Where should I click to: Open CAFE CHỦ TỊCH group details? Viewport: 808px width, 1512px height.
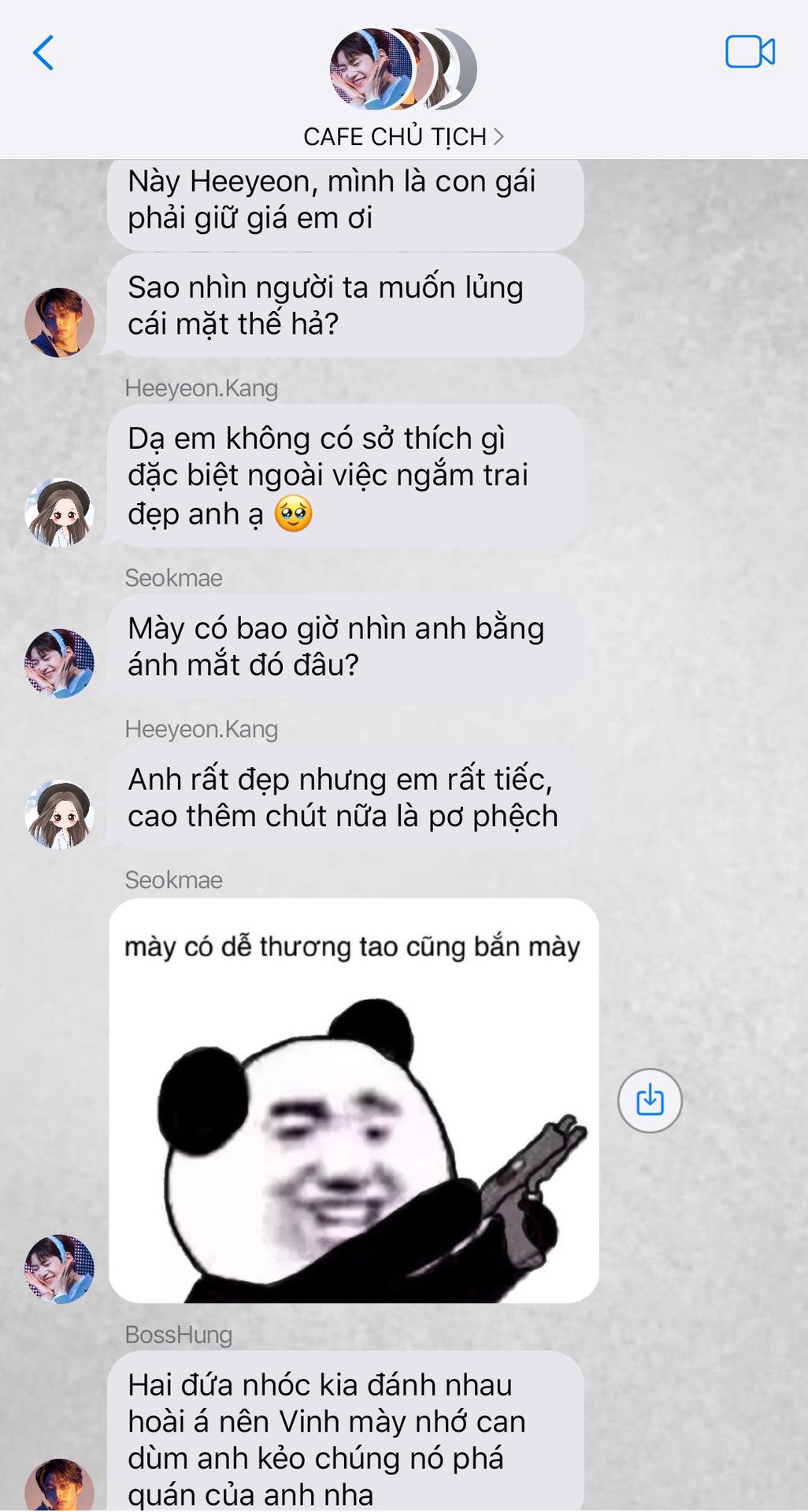point(403,137)
